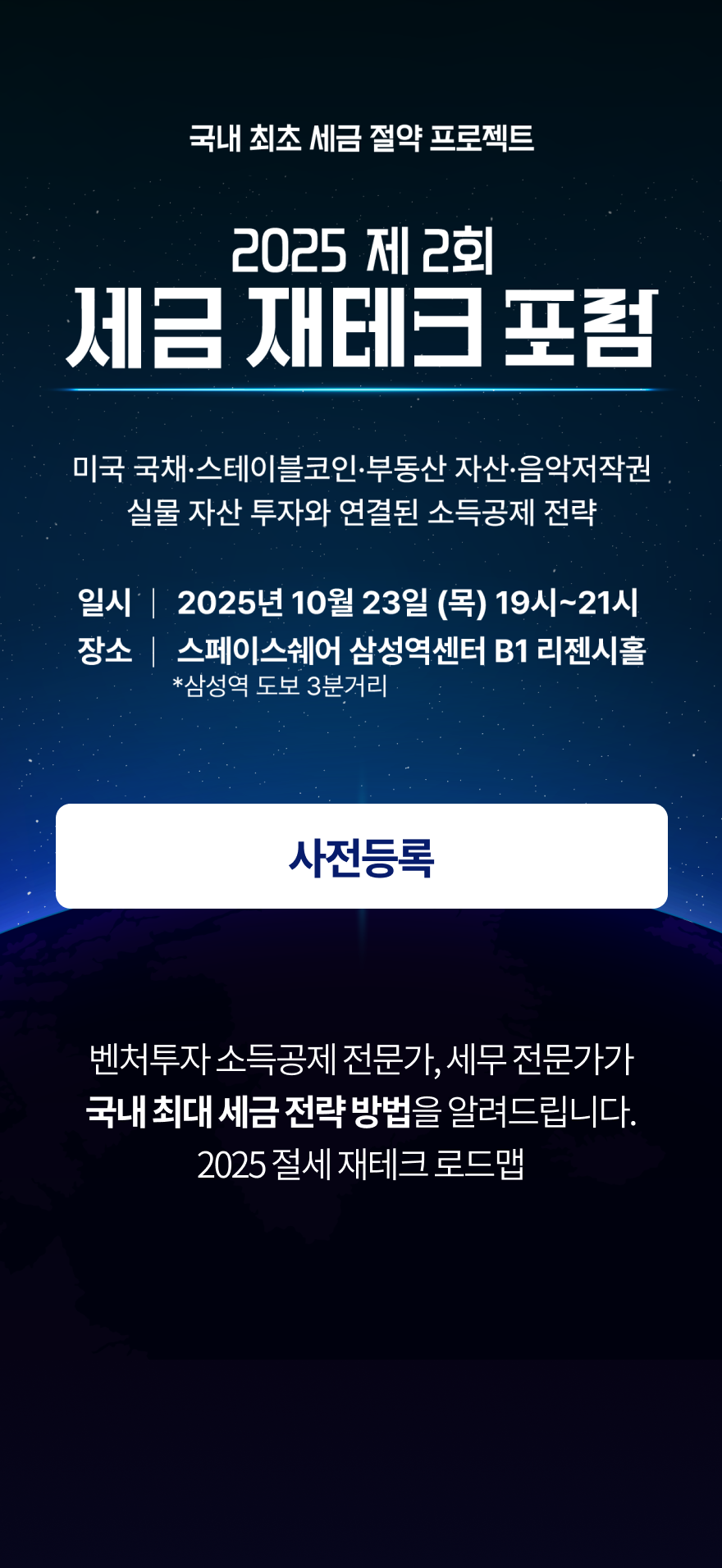
Task: Tap the 사전등록 pre-registration button
Action: pyautogui.click(x=361, y=856)
